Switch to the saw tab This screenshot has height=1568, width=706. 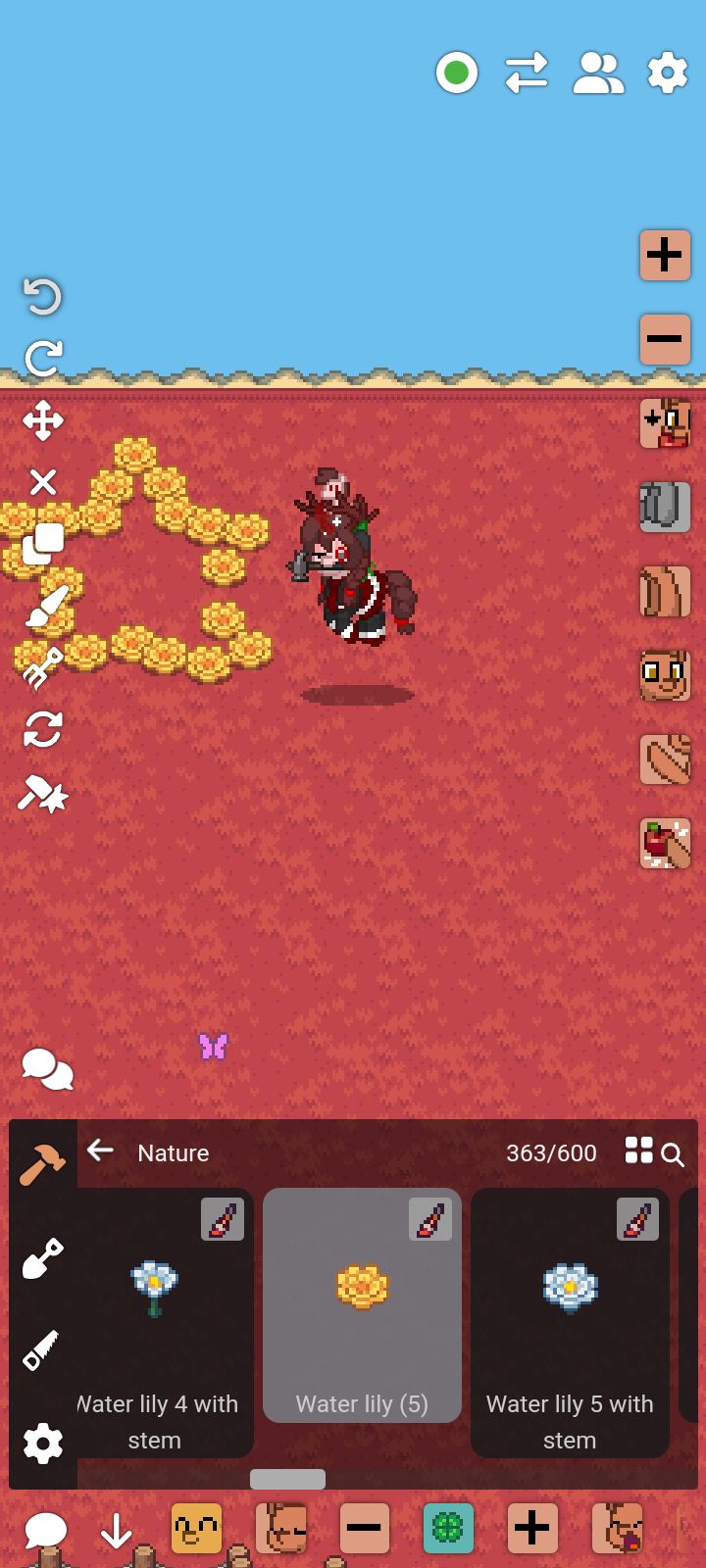pos(42,1350)
